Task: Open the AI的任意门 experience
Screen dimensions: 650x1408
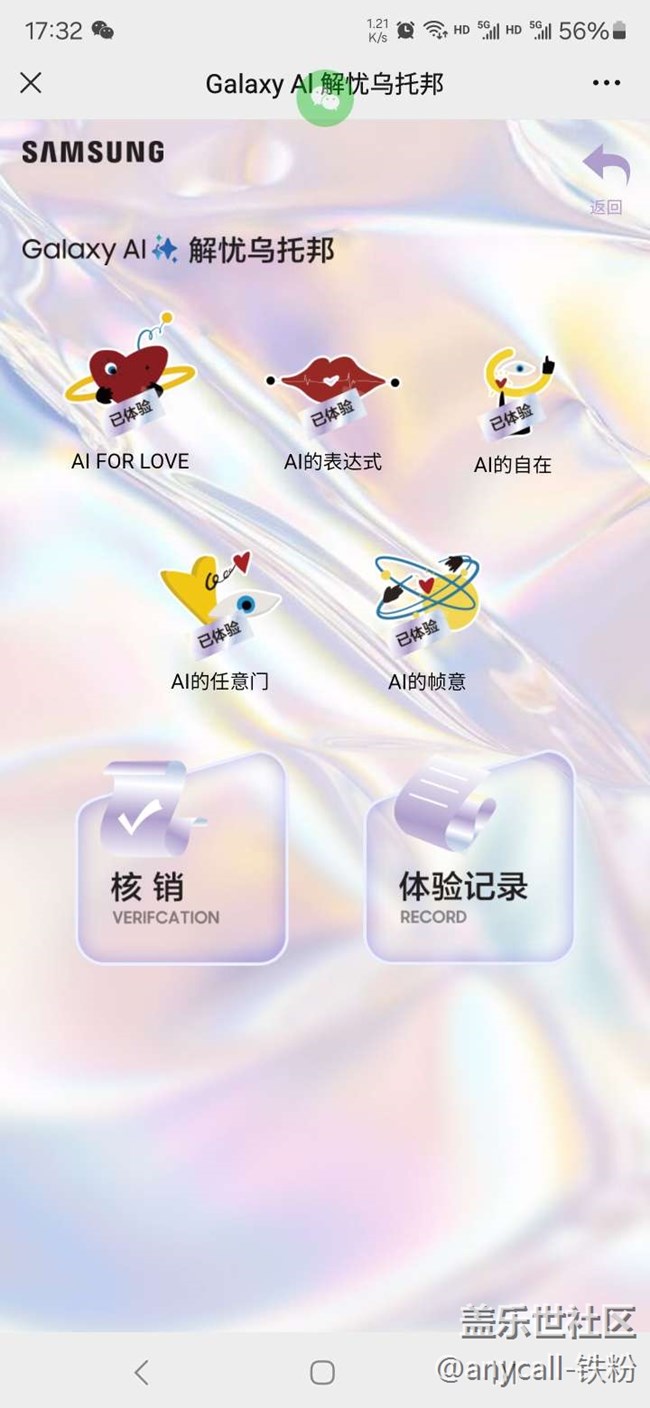Action: [x=220, y=620]
